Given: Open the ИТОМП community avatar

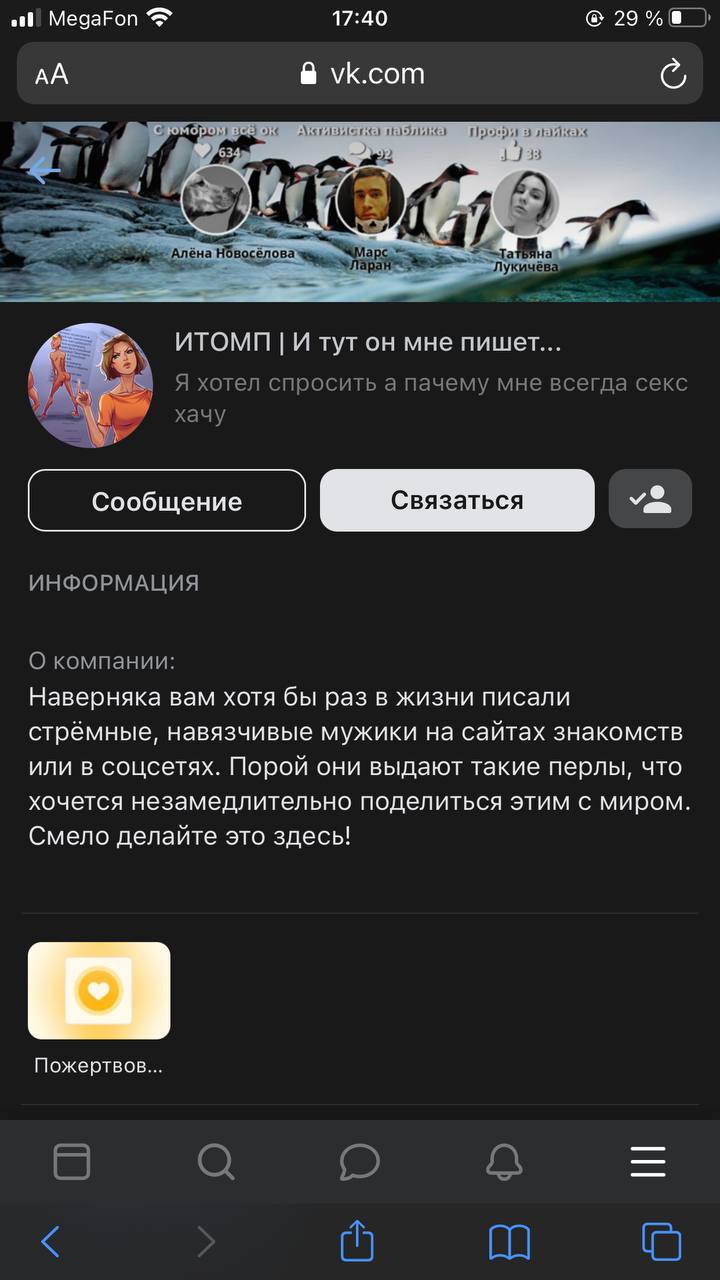Looking at the screenshot, I should (x=90, y=385).
